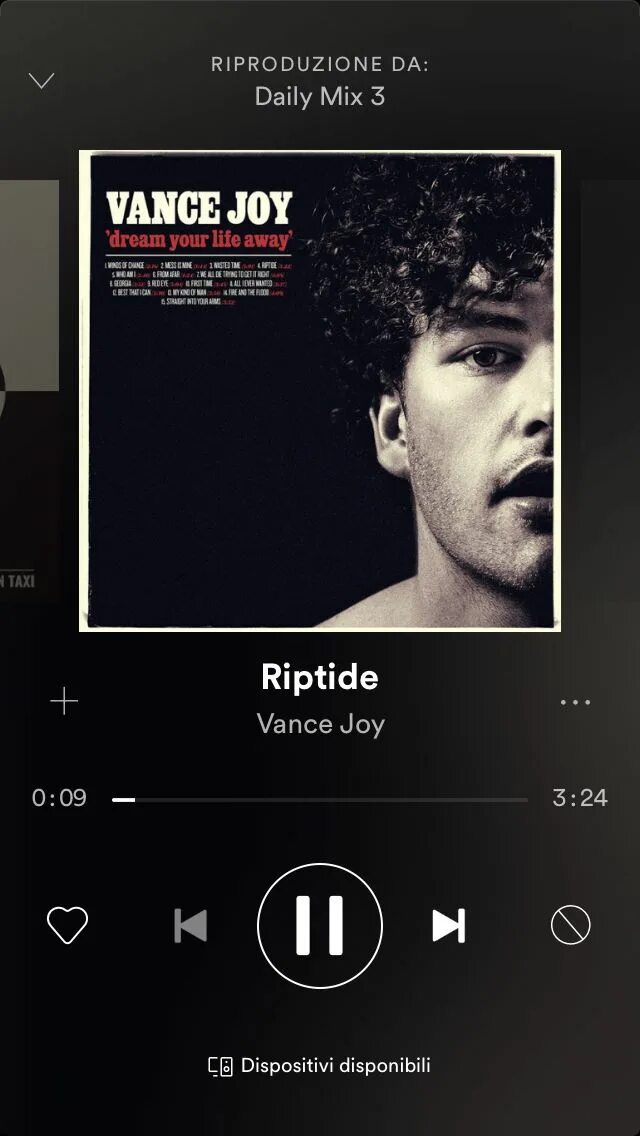Open the Vance Joy artist page
The image size is (640, 1136).
(x=320, y=724)
